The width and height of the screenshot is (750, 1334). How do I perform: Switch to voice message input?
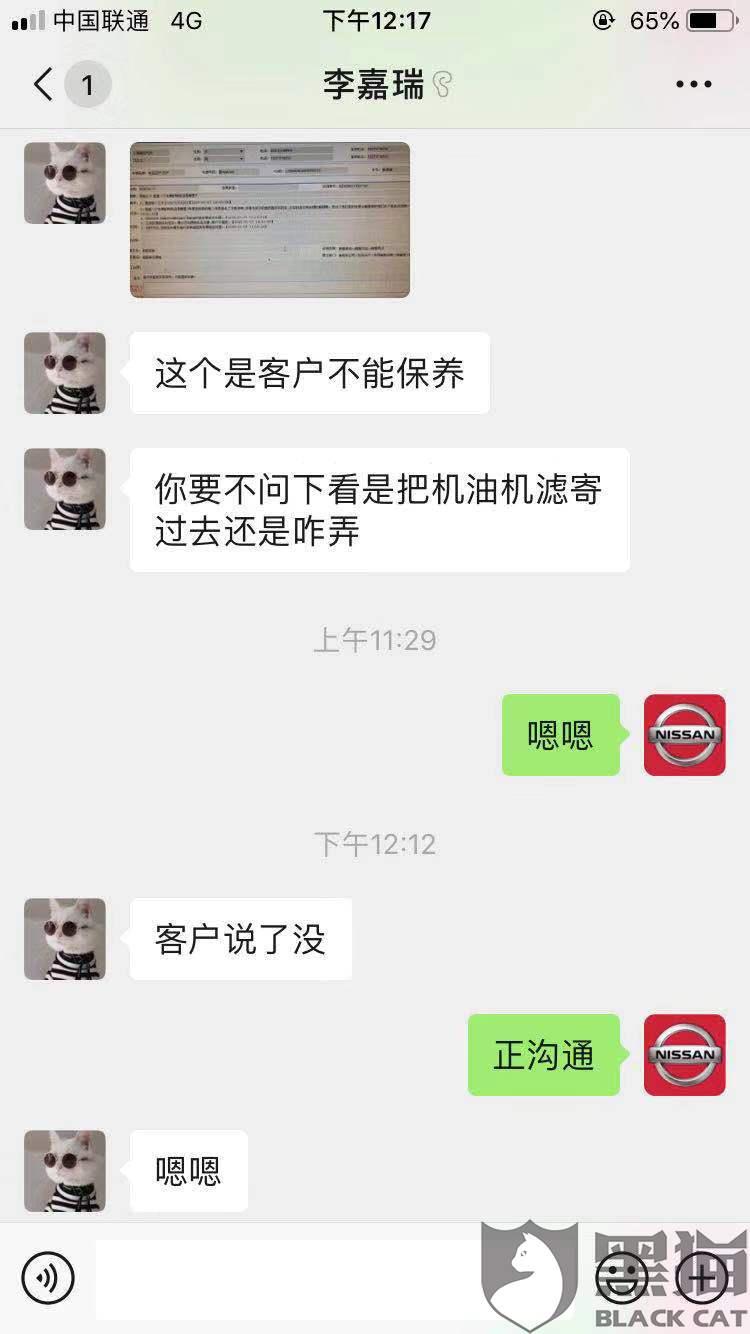click(48, 1277)
